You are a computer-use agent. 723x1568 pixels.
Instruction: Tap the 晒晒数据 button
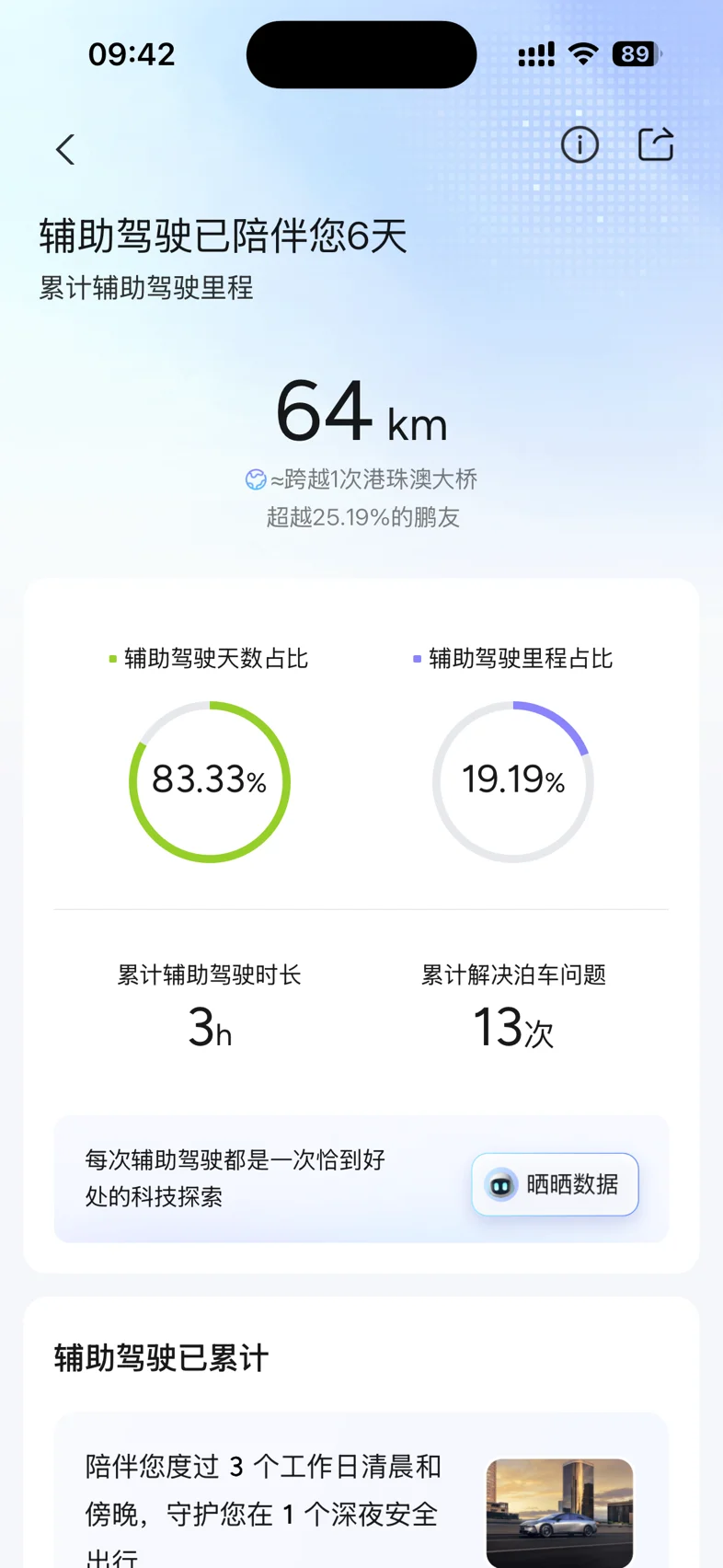click(x=555, y=1184)
